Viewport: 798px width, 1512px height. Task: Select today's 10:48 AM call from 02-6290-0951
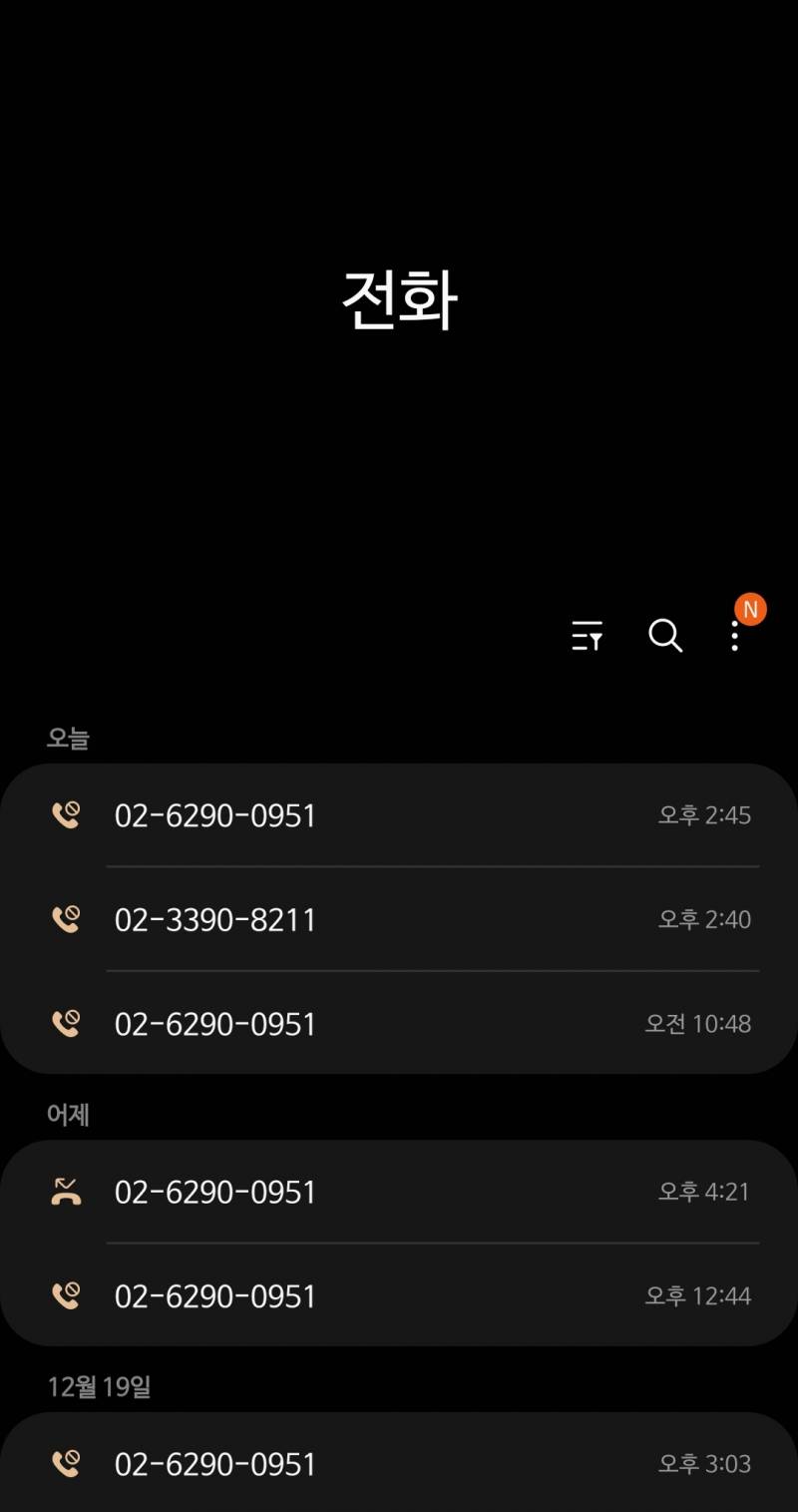point(399,1024)
